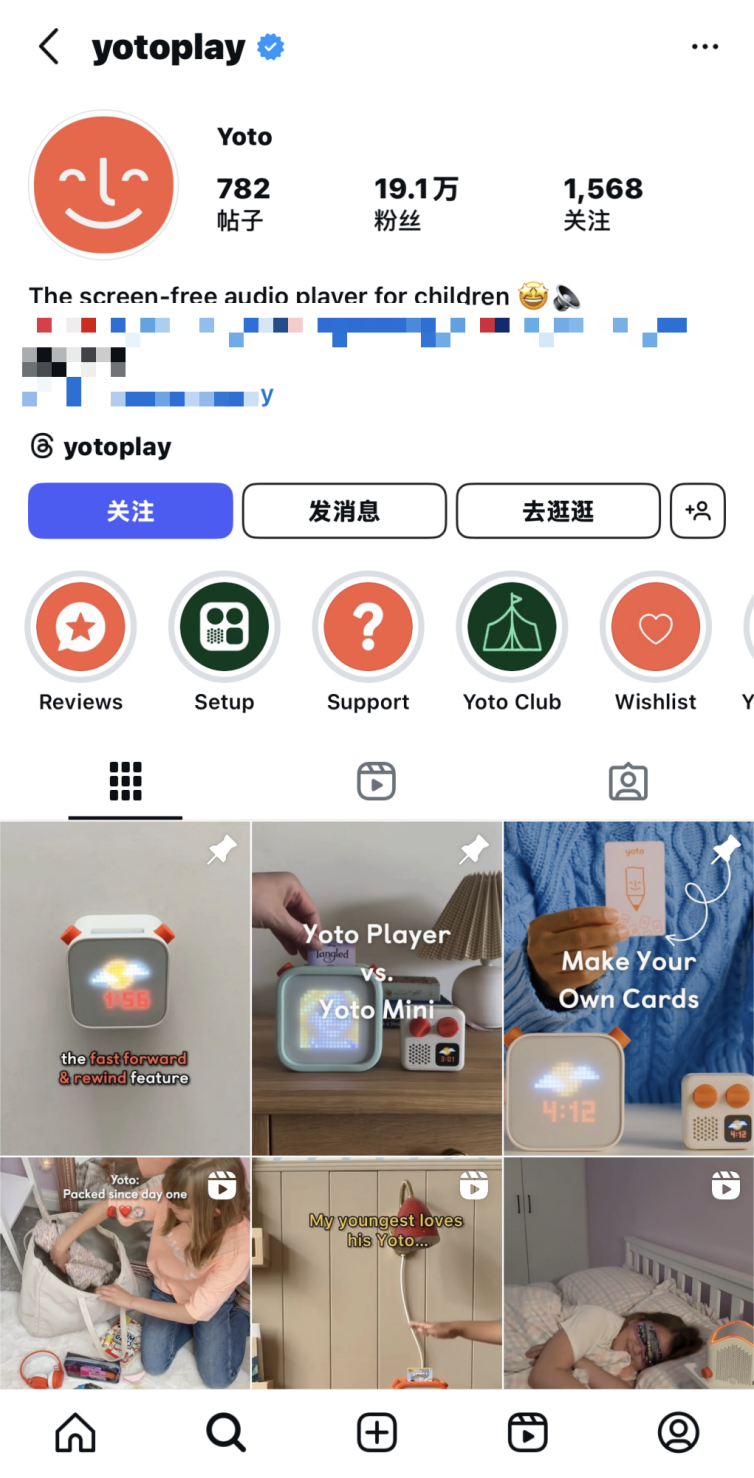Open the Yoto Player vs. Yoto Mini post
754x1478 pixels.
pyautogui.click(x=377, y=988)
